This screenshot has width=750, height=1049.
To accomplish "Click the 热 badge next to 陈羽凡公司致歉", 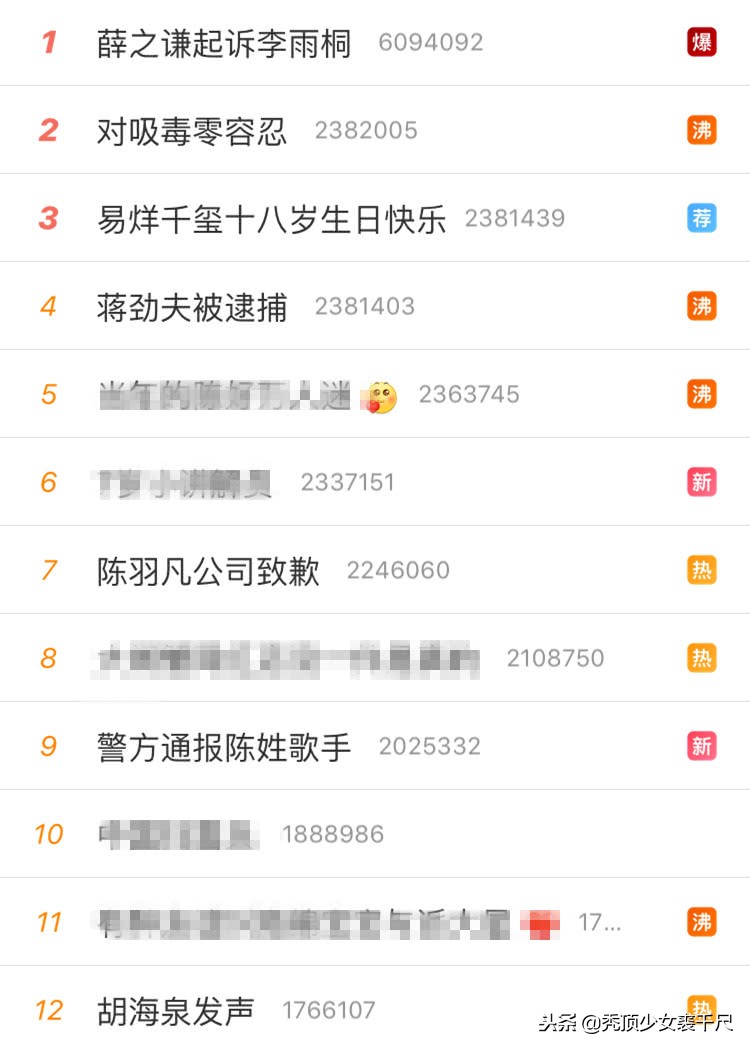I will click(x=702, y=570).
